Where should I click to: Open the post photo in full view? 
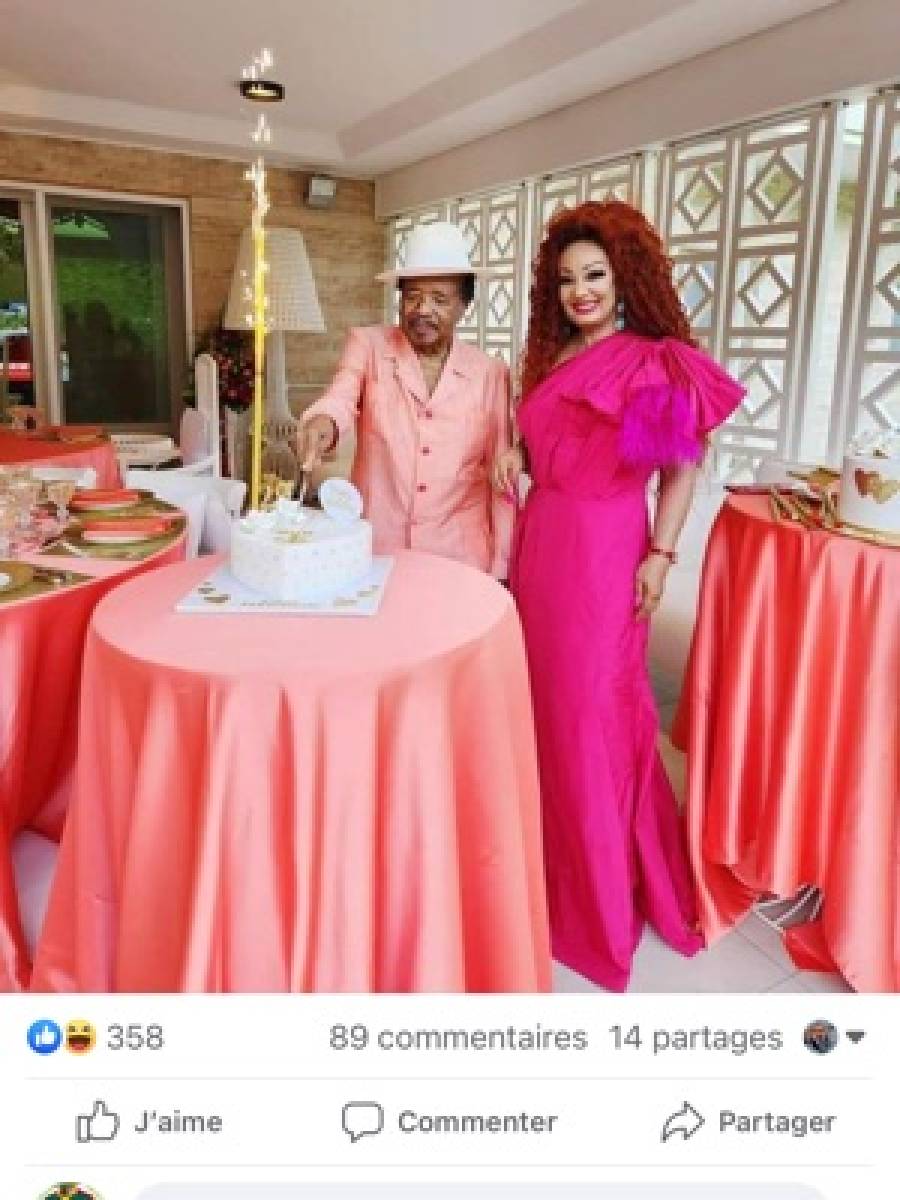point(450,495)
